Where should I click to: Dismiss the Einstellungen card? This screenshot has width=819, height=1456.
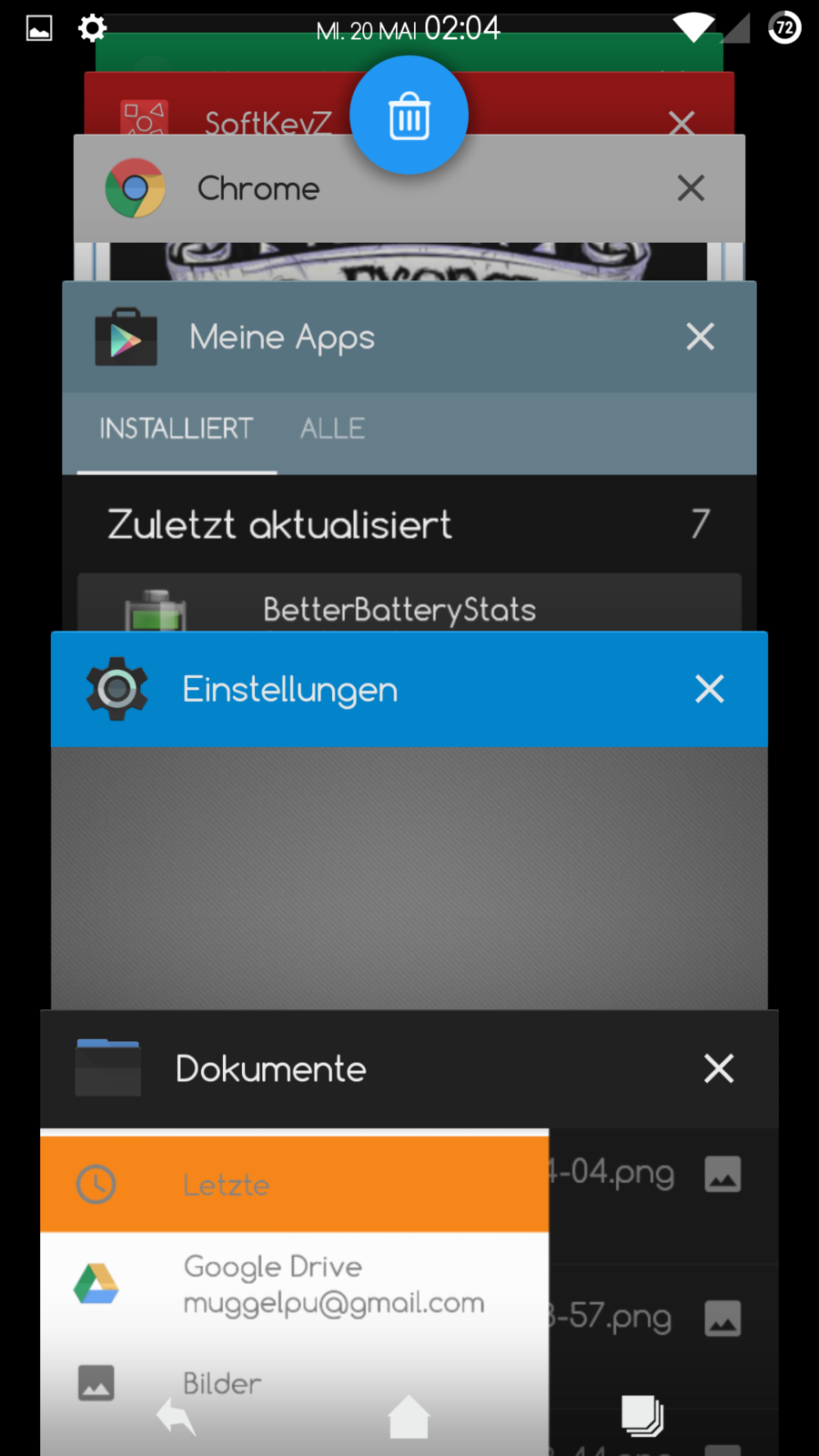pos(709,689)
